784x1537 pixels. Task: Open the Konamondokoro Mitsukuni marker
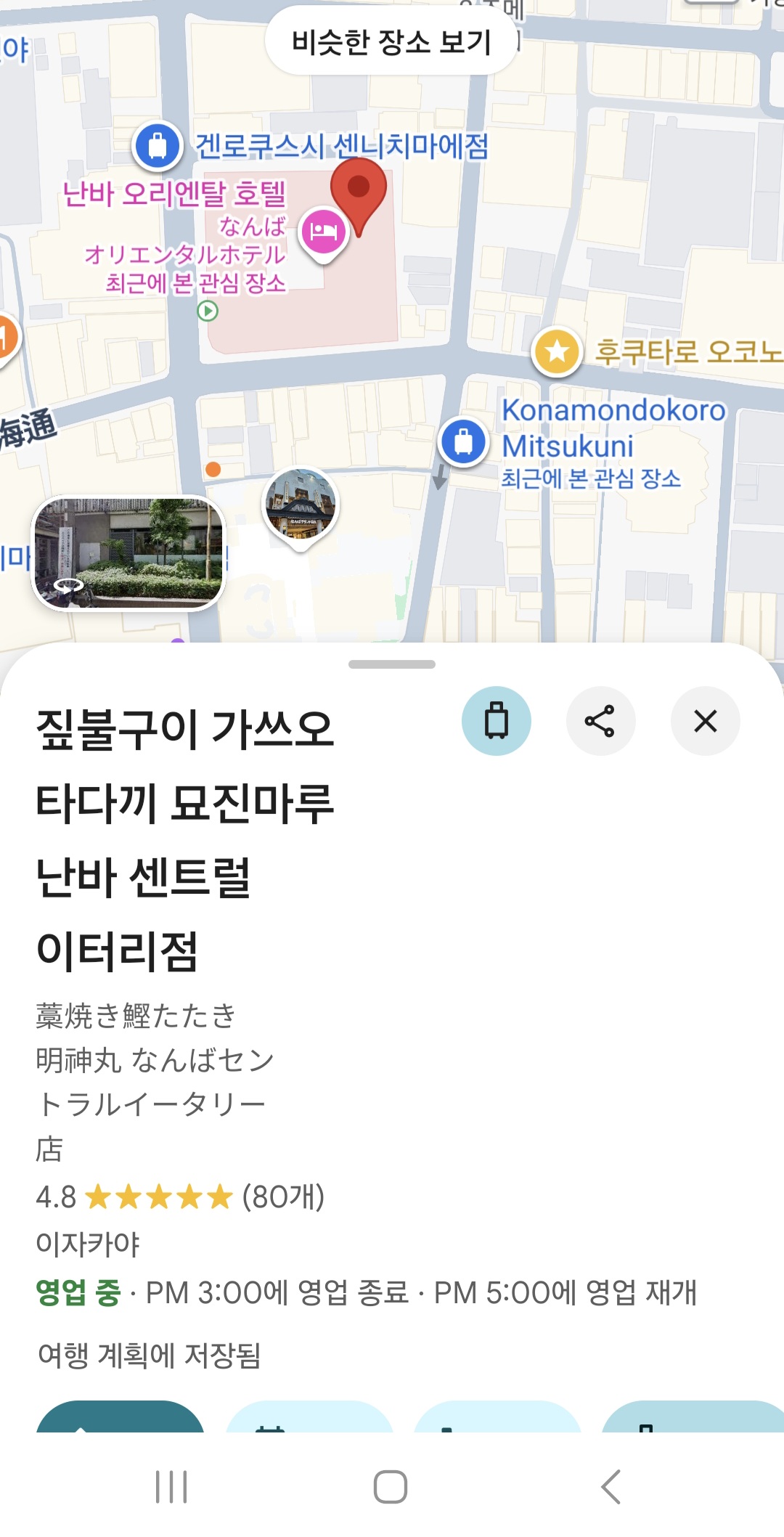coord(463,441)
